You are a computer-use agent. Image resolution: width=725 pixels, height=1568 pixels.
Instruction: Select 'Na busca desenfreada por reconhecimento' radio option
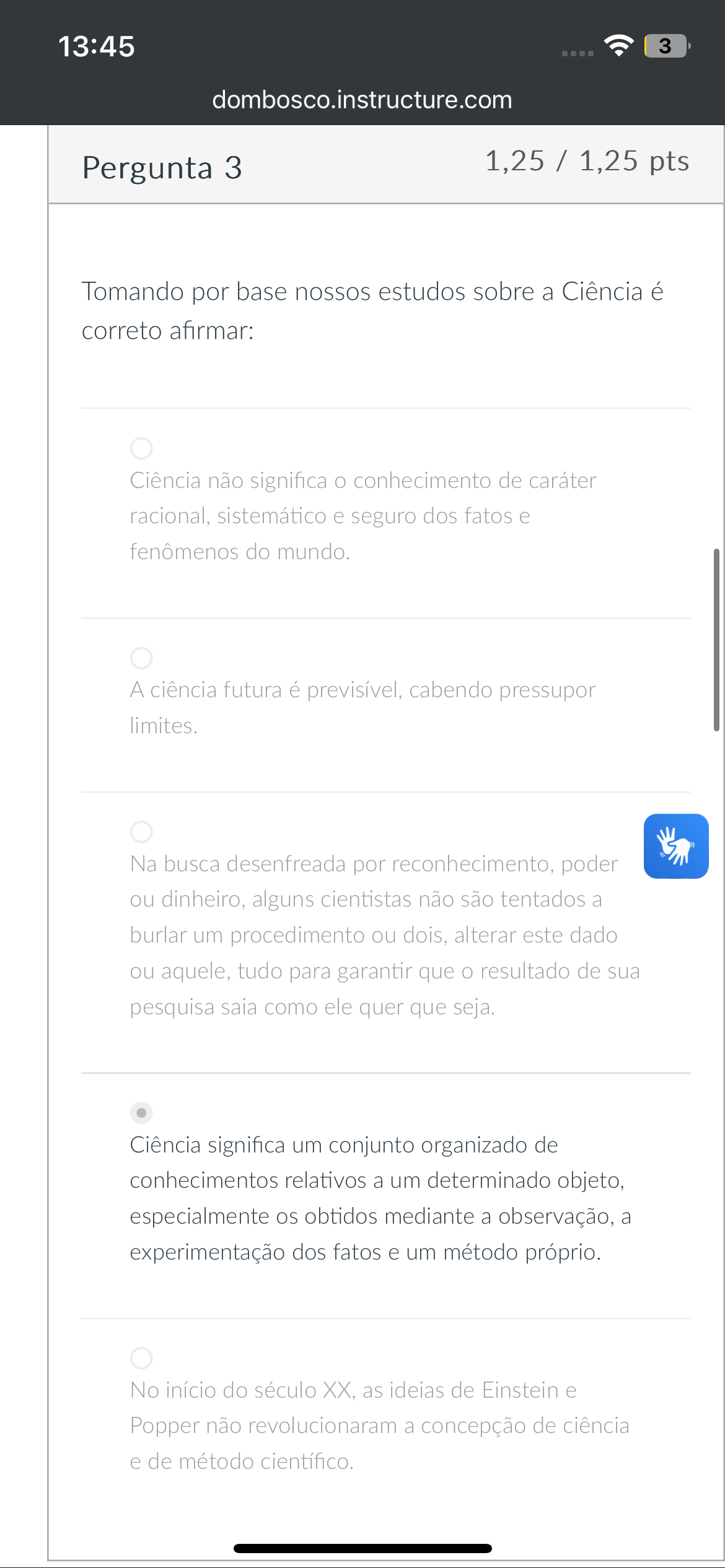click(141, 832)
